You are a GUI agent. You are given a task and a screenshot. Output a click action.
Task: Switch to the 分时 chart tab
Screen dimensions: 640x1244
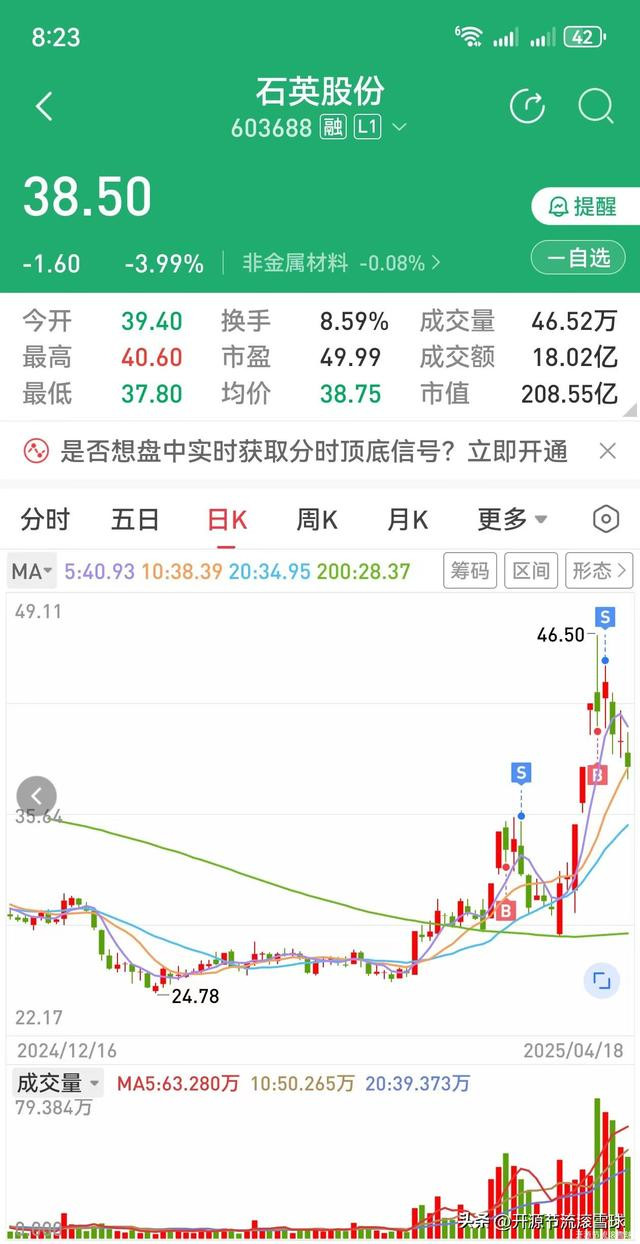coord(46,520)
